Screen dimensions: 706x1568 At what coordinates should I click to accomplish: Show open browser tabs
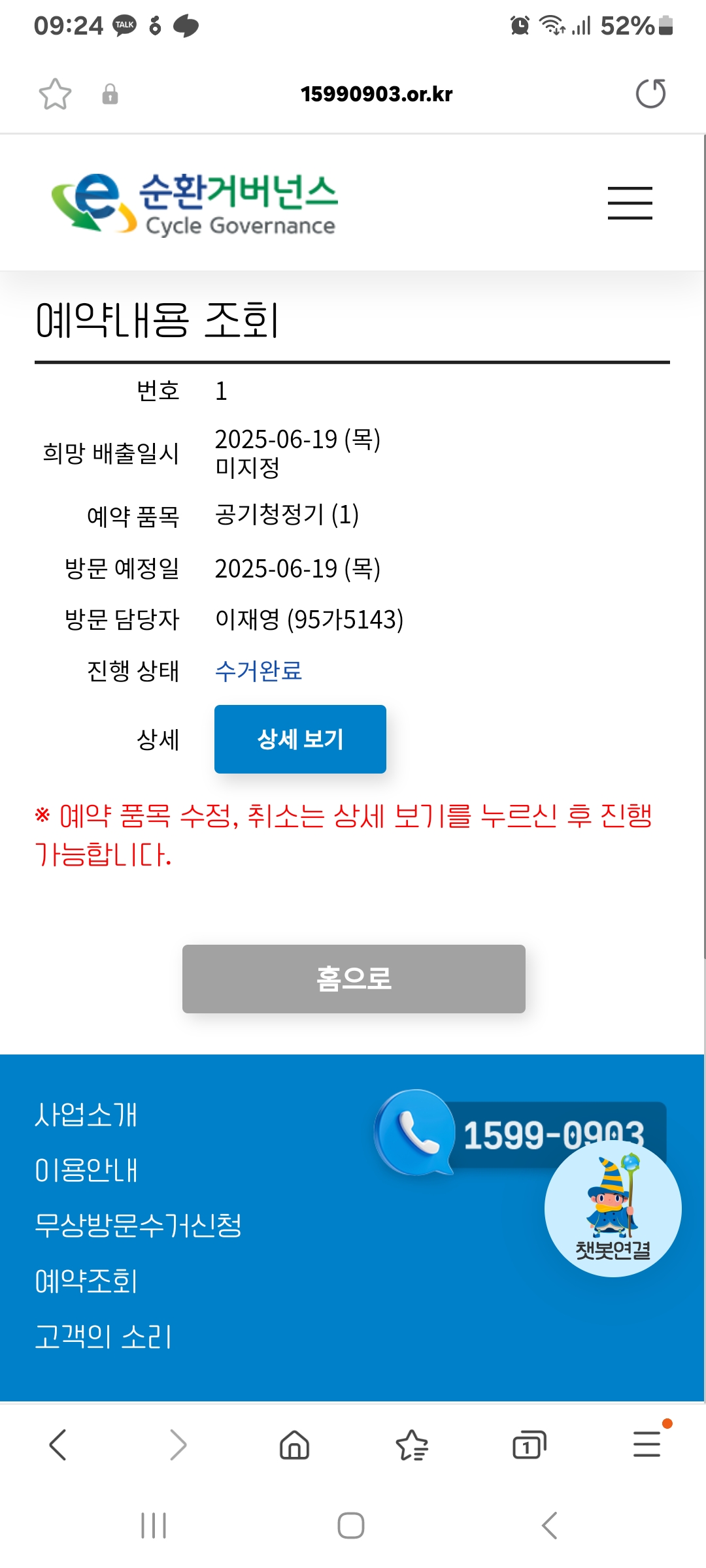point(529,1445)
